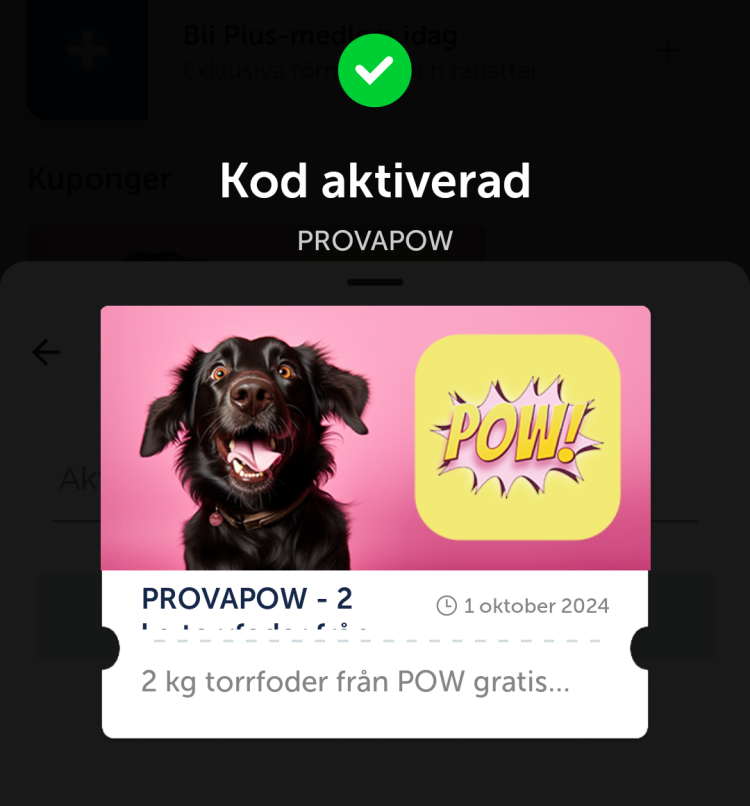The height and width of the screenshot is (806, 750).
Task: Open the PROVAPOW coupon card
Action: point(375,520)
